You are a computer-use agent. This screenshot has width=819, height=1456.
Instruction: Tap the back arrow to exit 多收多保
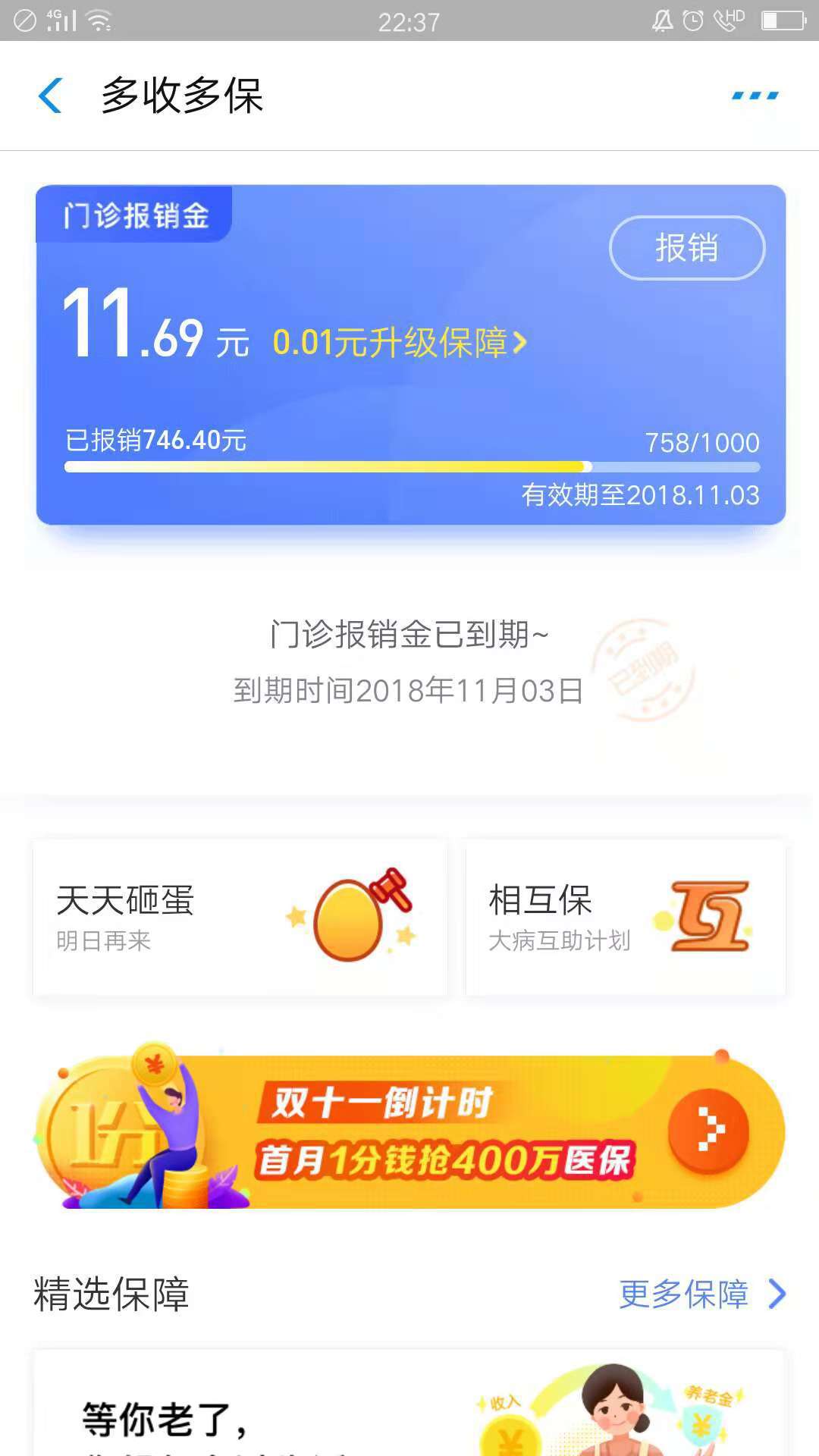tap(50, 97)
